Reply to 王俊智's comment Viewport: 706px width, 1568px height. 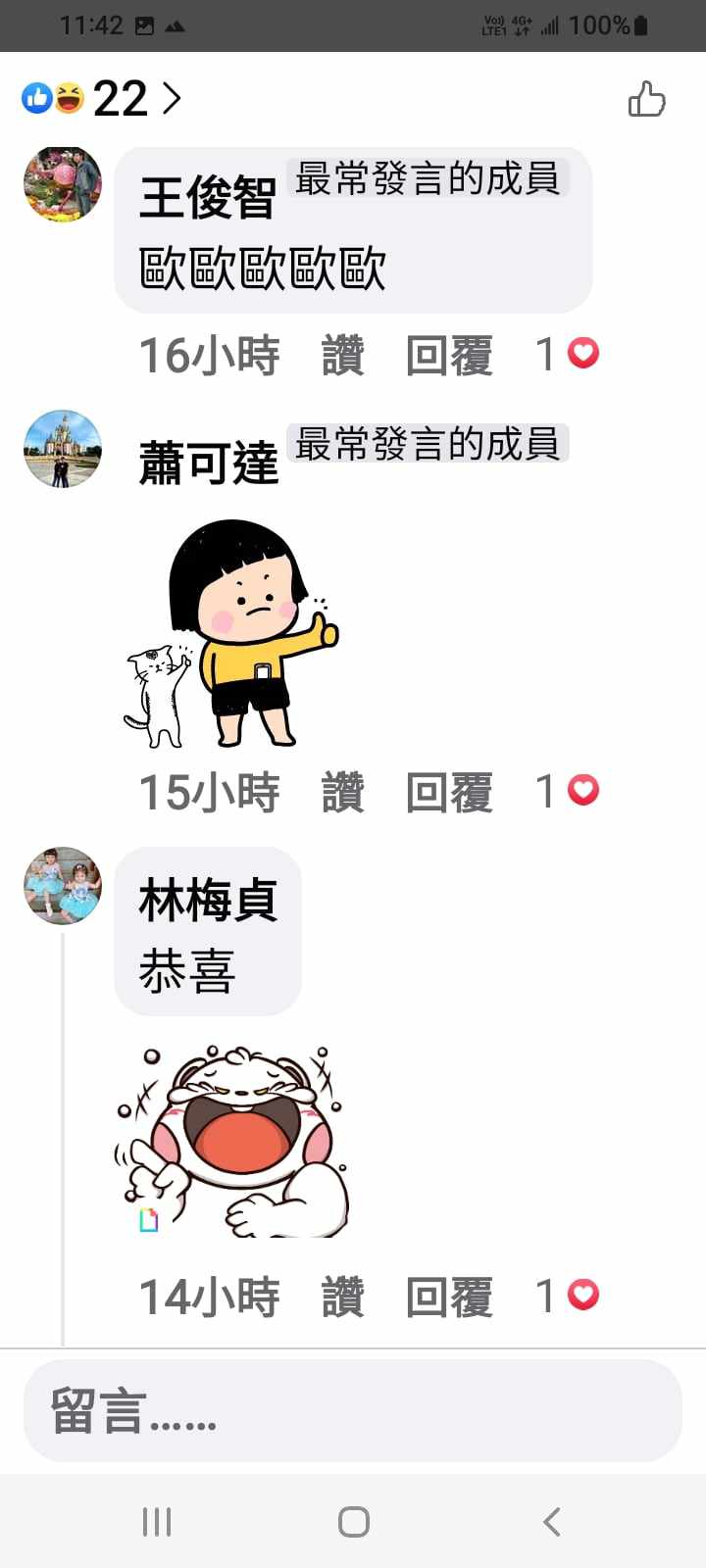tap(449, 356)
